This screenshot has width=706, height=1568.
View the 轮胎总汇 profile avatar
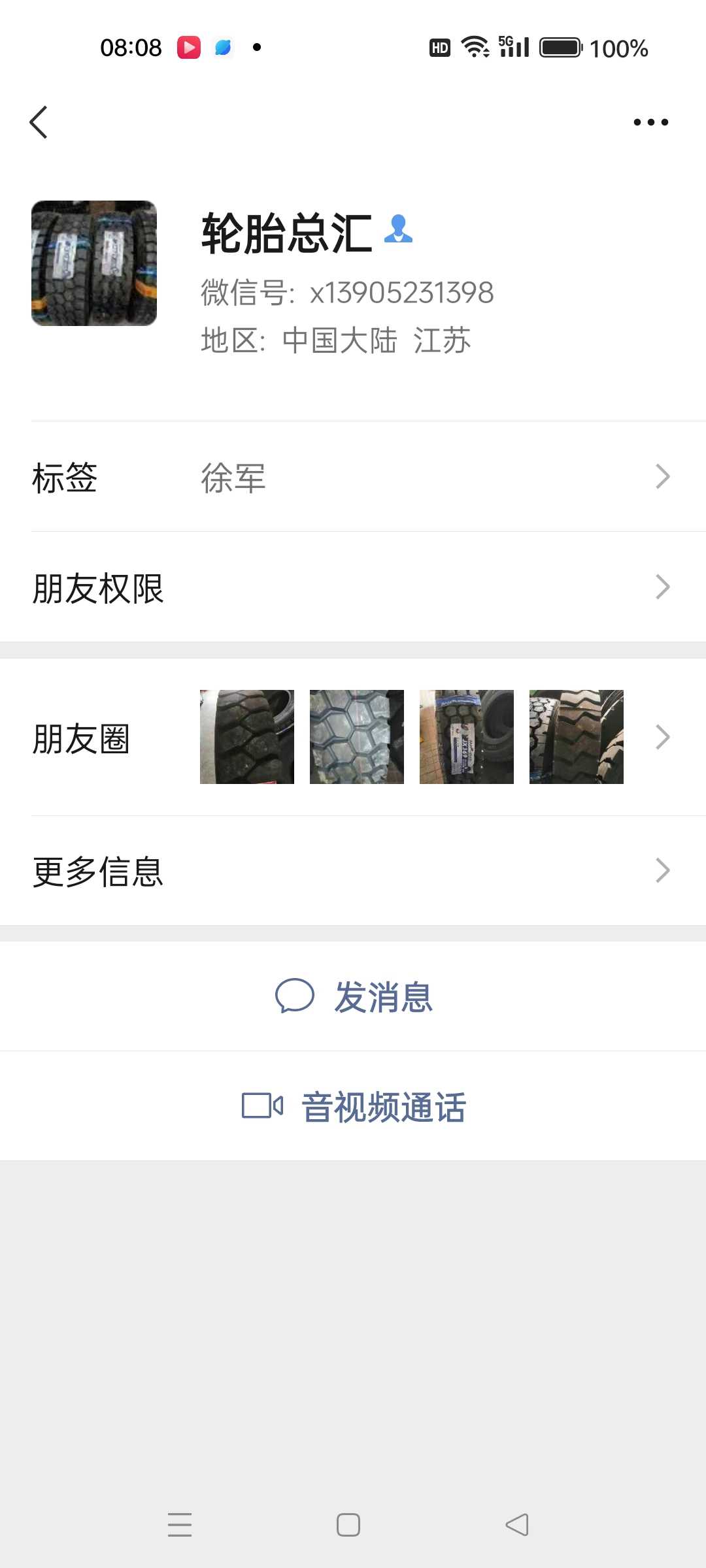pyautogui.click(x=94, y=263)
